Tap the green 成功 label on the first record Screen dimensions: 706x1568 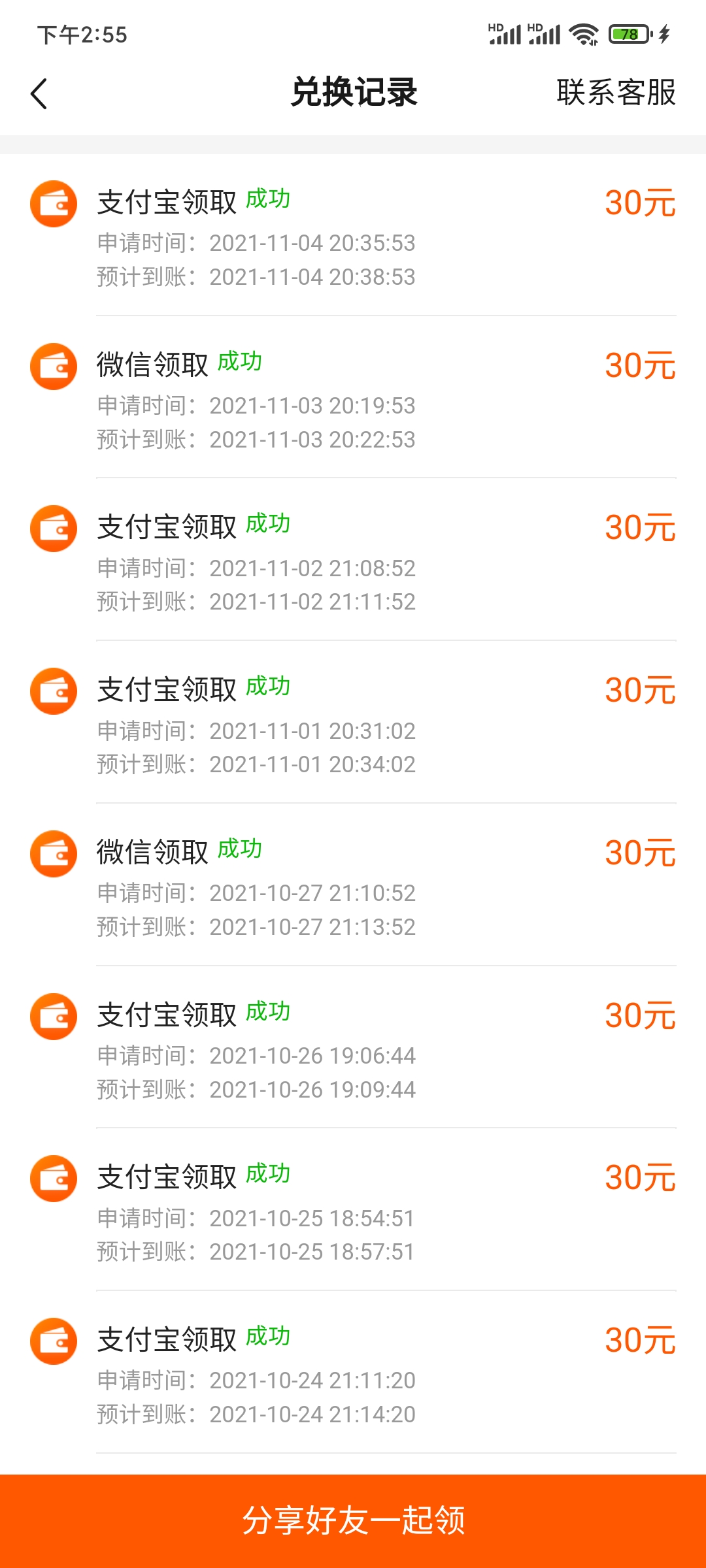[x=268, y=200]
